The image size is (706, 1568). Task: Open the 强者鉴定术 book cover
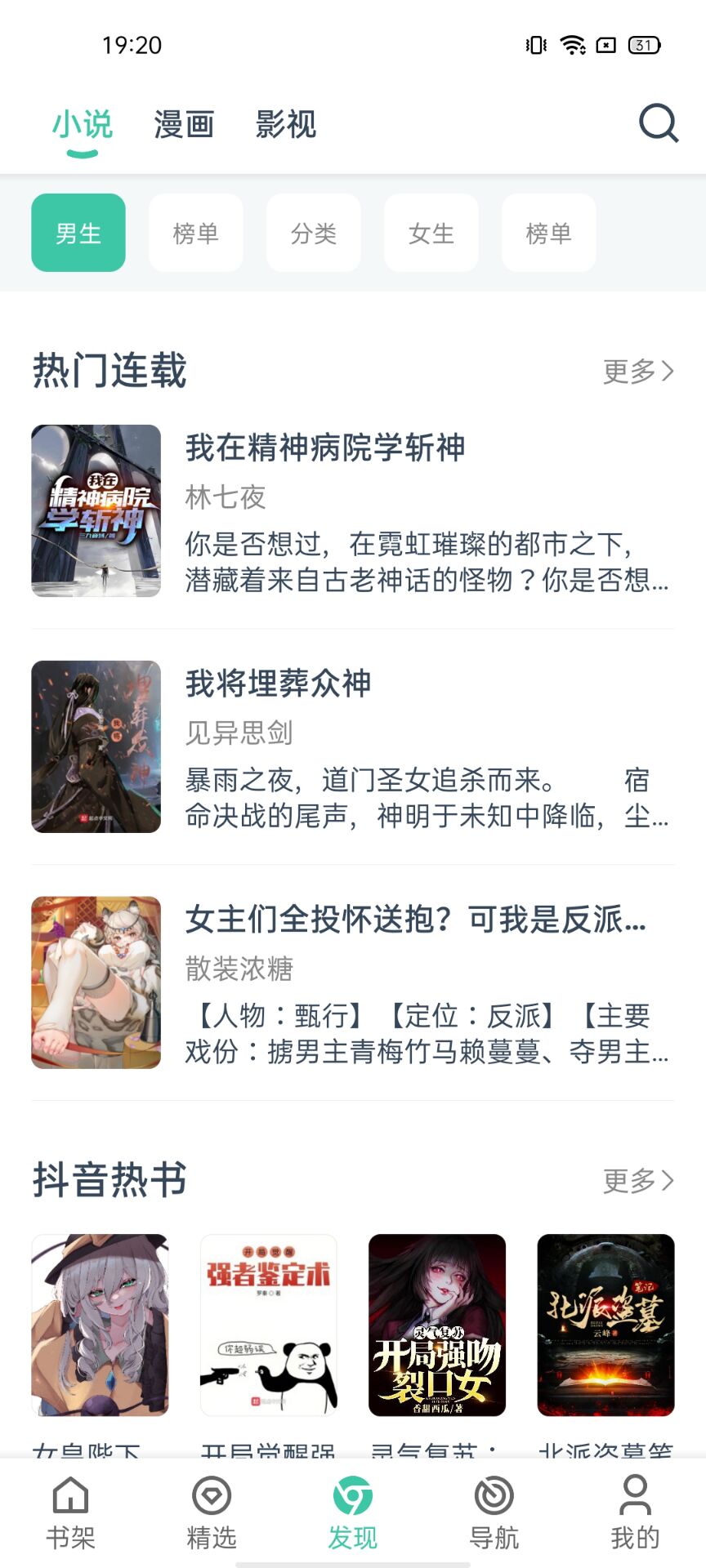269,1325
